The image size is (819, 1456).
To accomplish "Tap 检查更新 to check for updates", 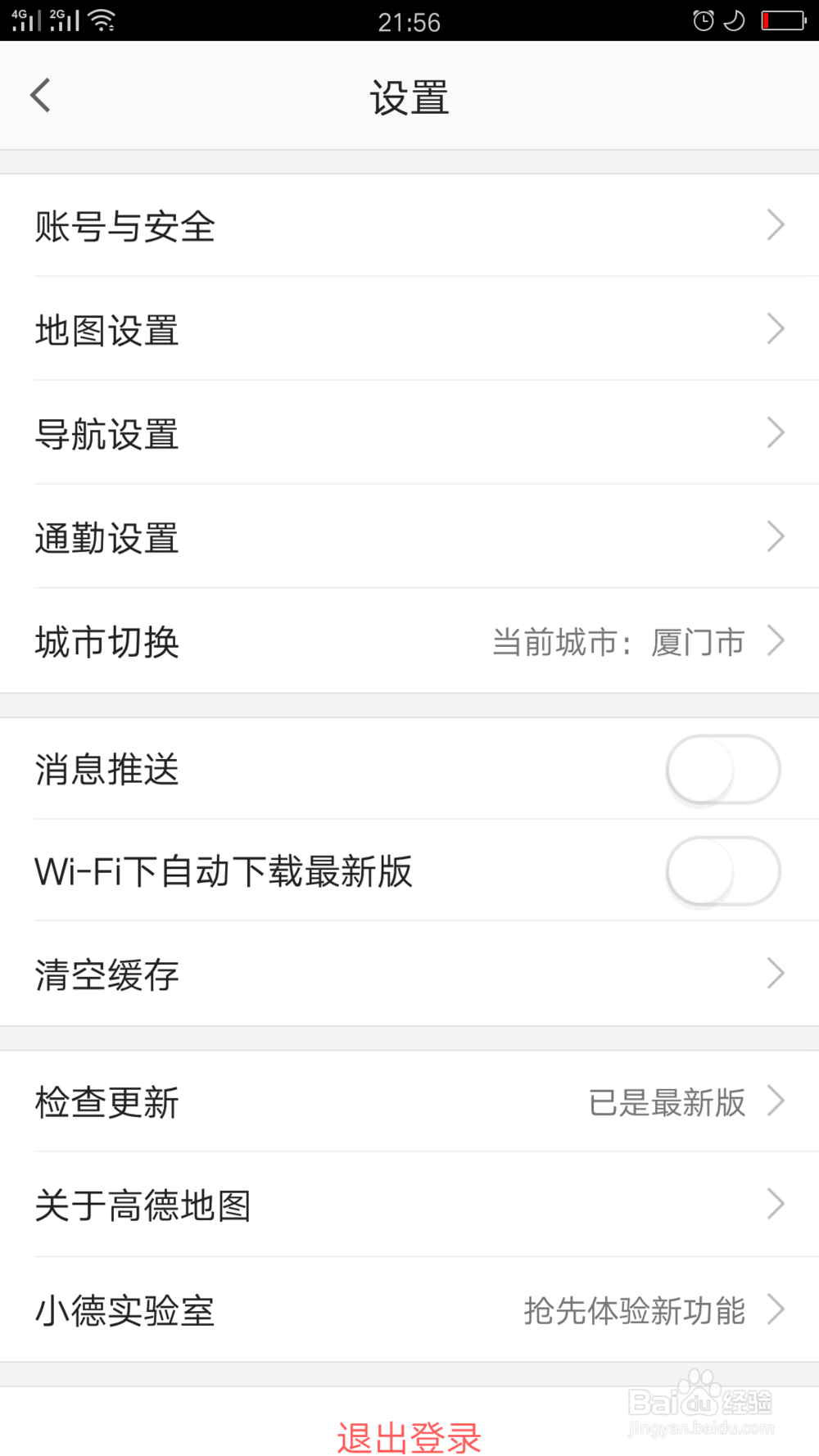I will click(409, 1102).
